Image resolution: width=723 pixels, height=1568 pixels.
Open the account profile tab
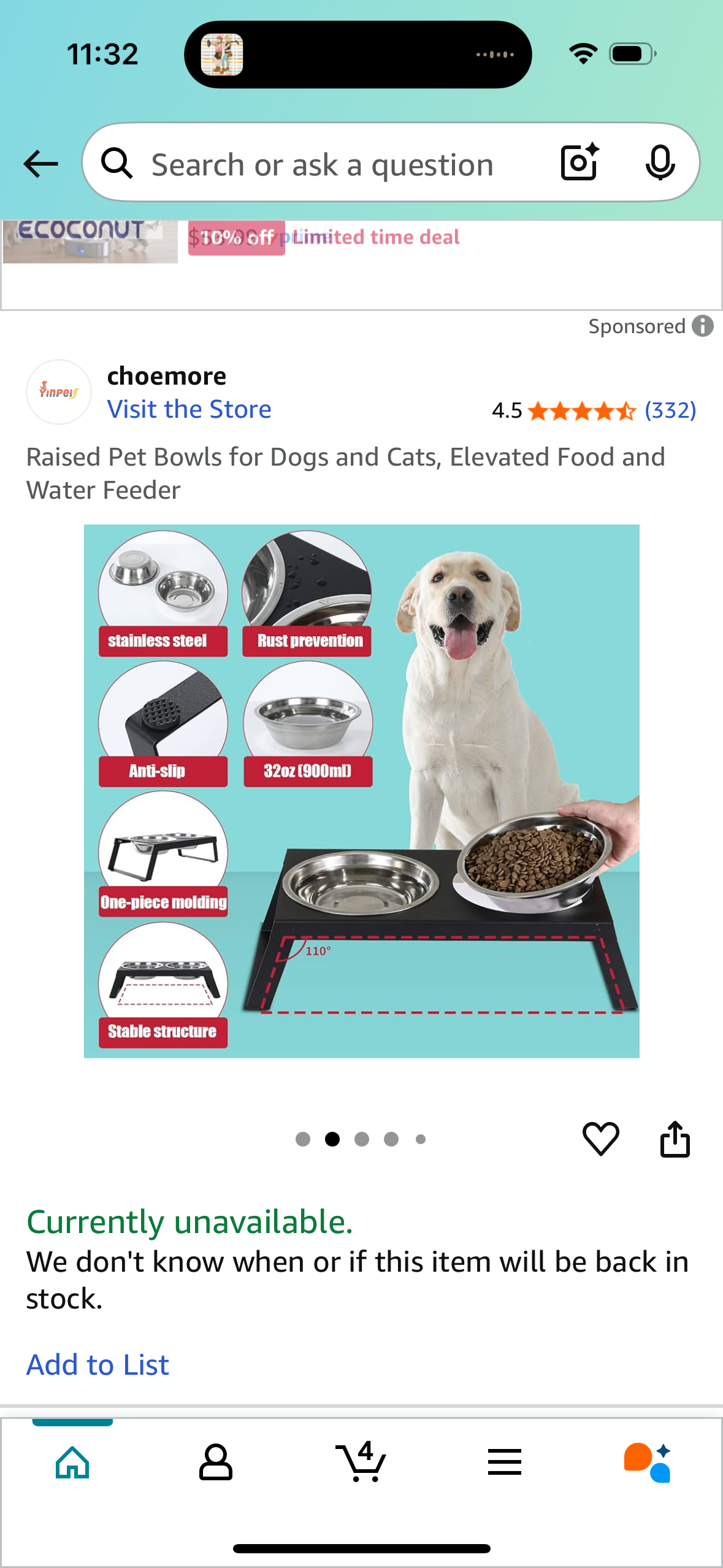216,1462
